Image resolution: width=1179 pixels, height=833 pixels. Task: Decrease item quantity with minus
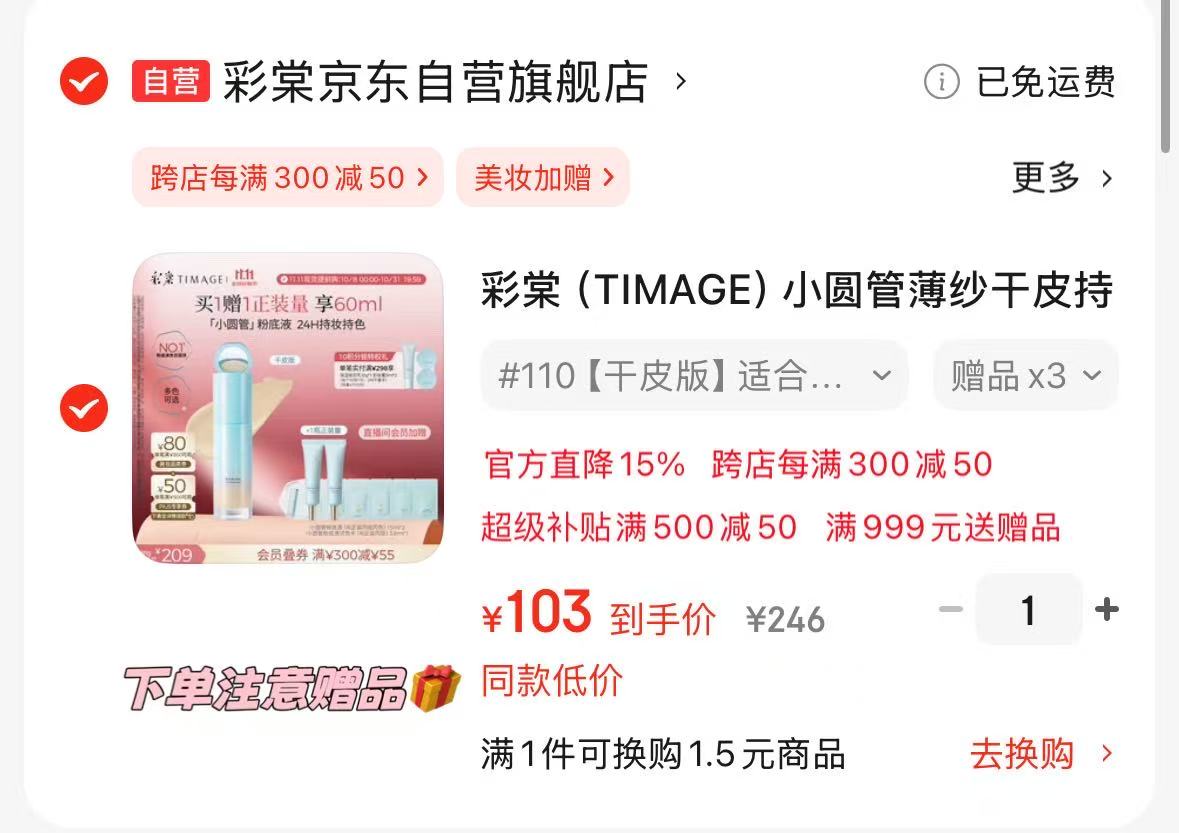coord(950,609)
